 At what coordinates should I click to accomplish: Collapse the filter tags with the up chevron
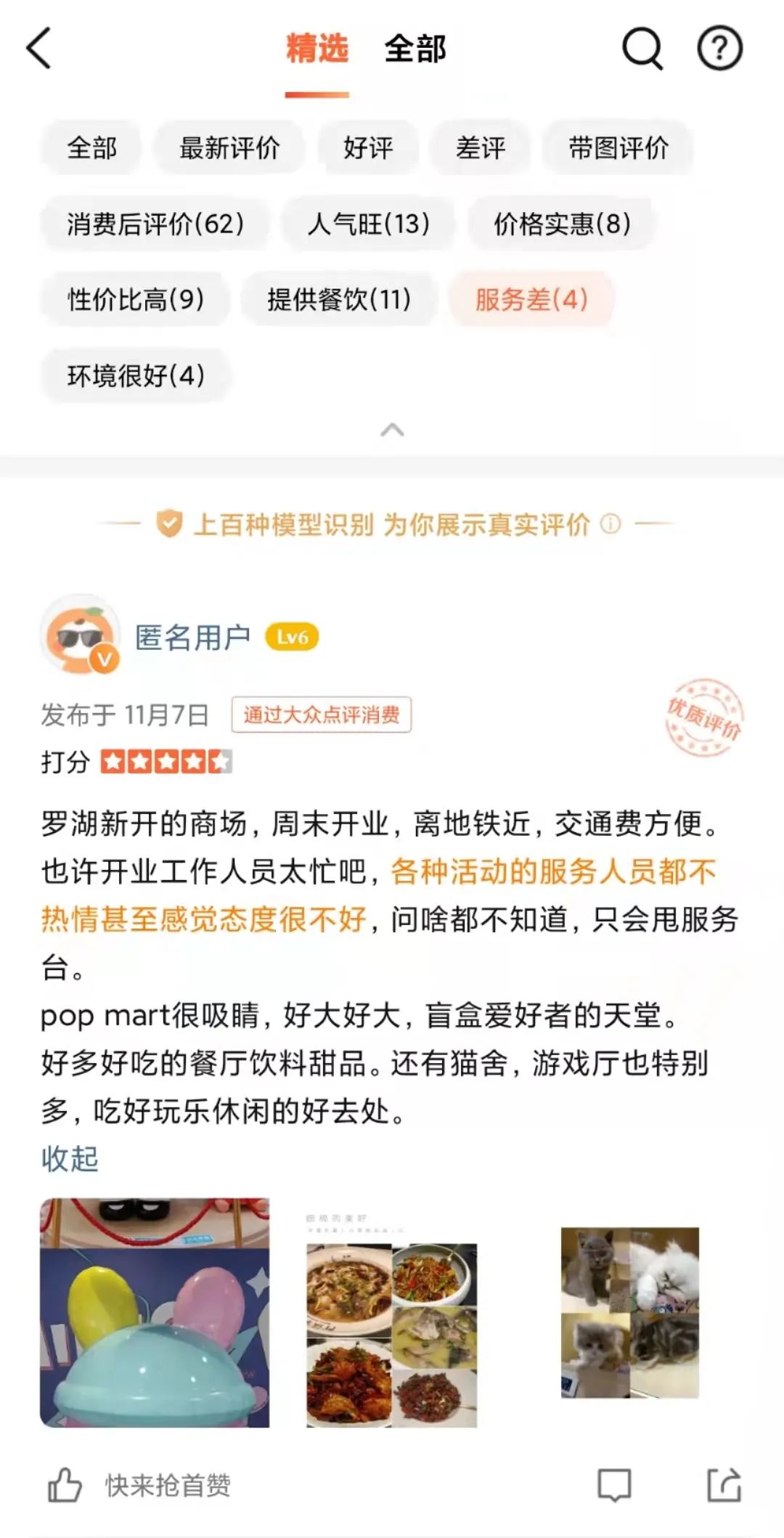pos(392,430)
